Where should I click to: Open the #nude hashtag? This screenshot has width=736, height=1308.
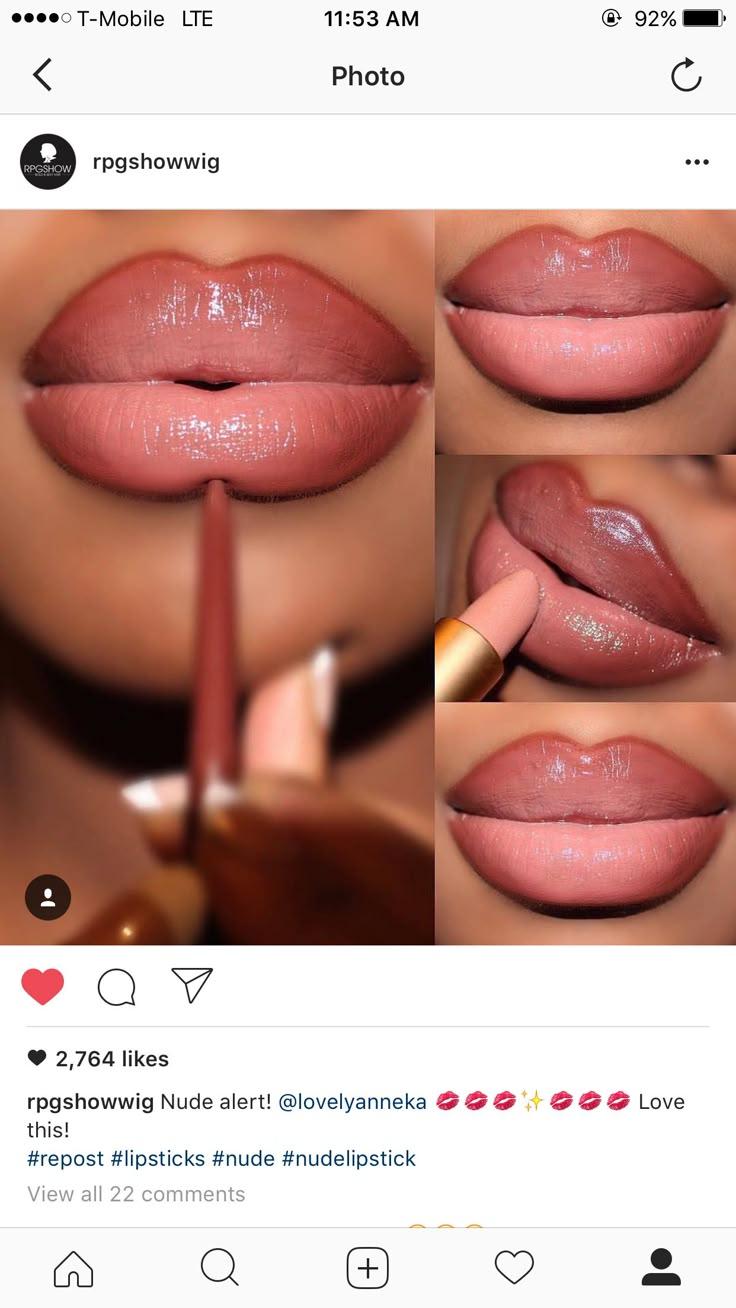243,1159
